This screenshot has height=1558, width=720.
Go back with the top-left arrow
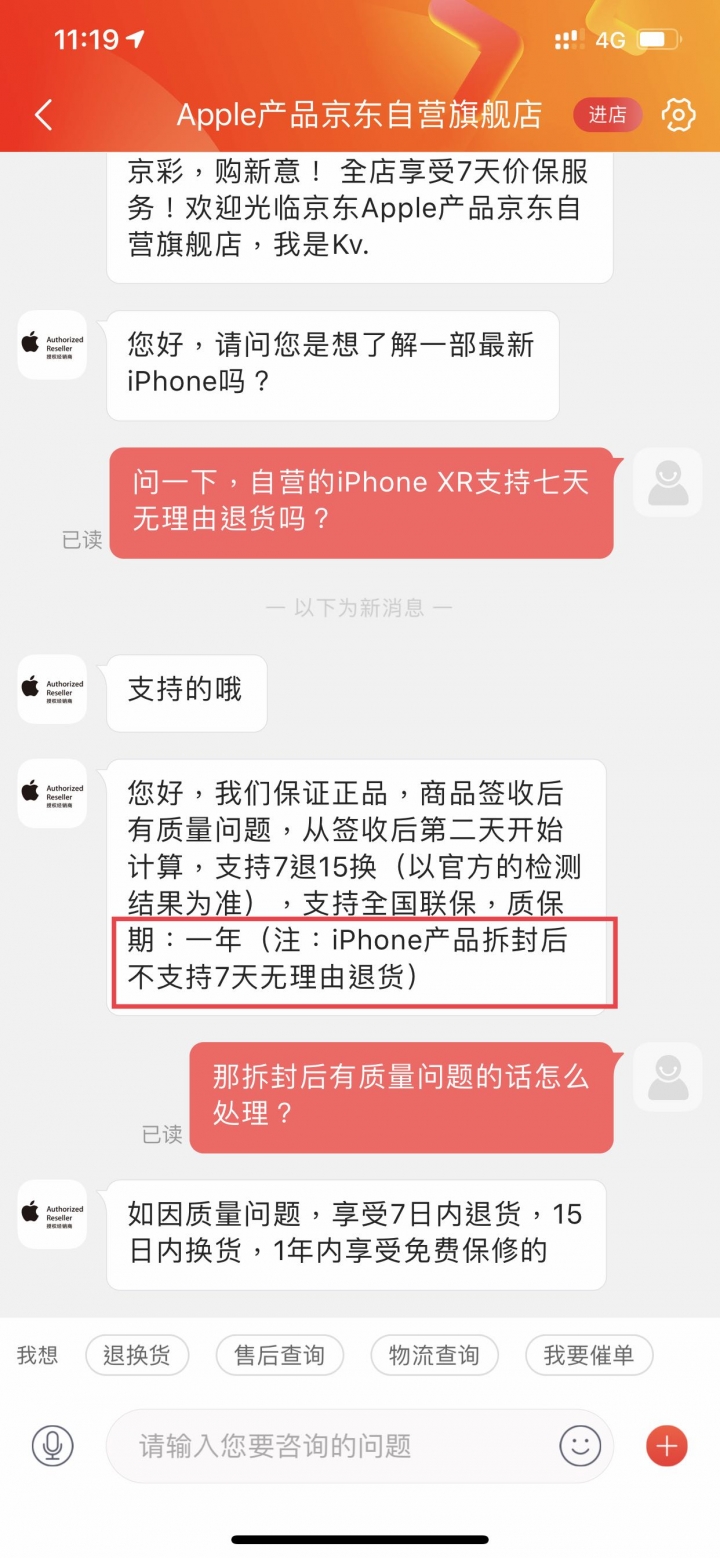43,115
